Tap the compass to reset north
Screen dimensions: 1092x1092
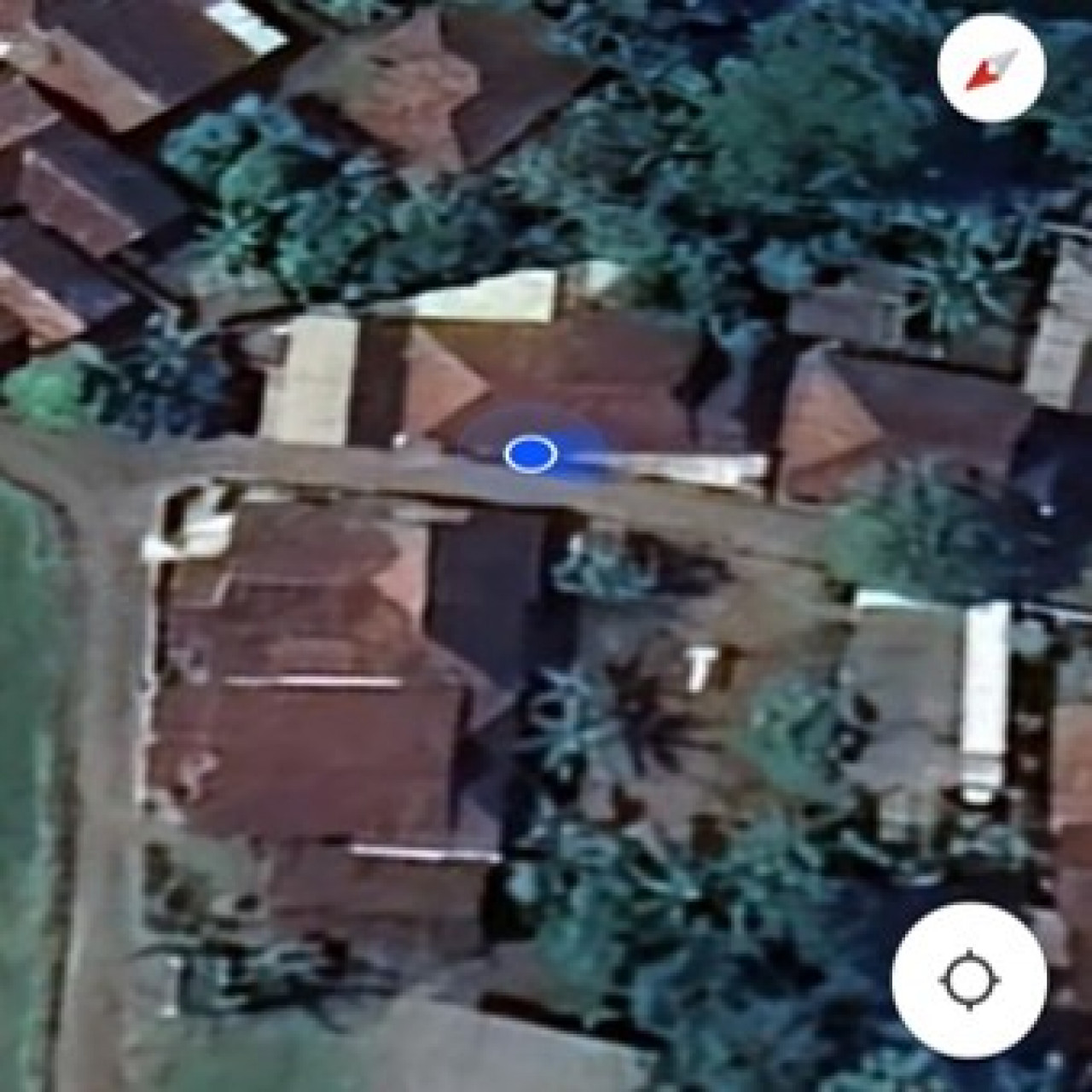click(x=991, y=67)
